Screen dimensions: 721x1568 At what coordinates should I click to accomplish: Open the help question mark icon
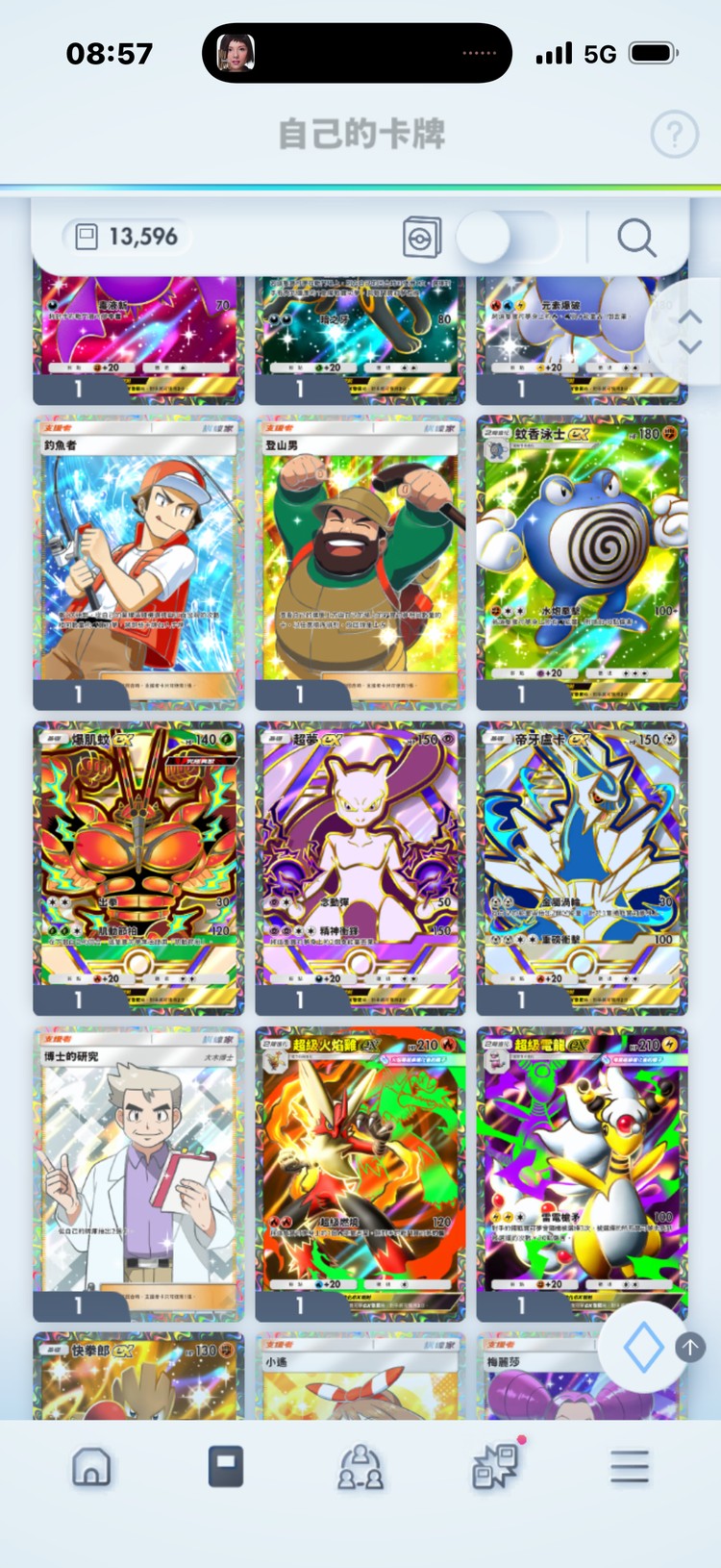(x=674, y=135)
